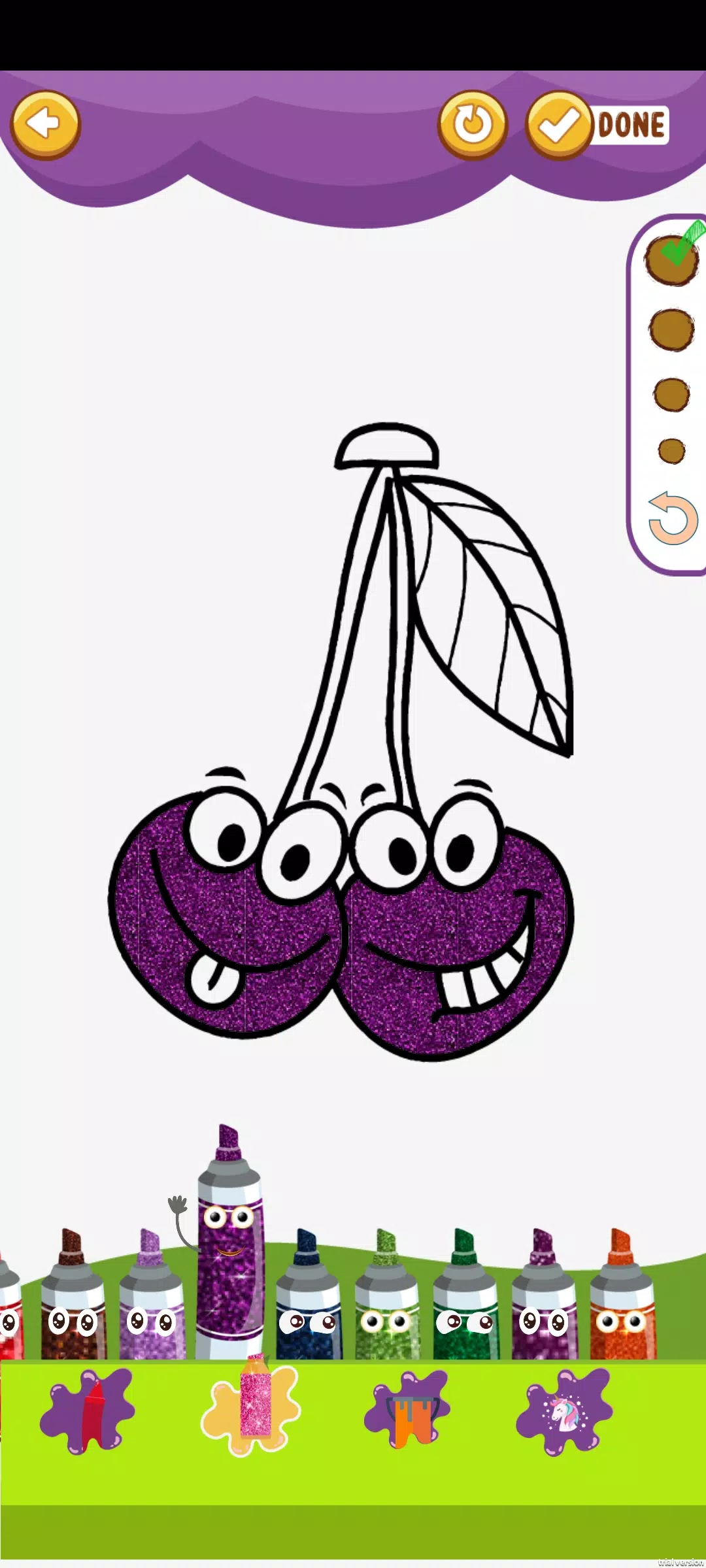The width and height of the screenshot is (706, 1568).
Task: Go back with the yellow arrow button
Action: pyautogui.click(x=45, y=124)
